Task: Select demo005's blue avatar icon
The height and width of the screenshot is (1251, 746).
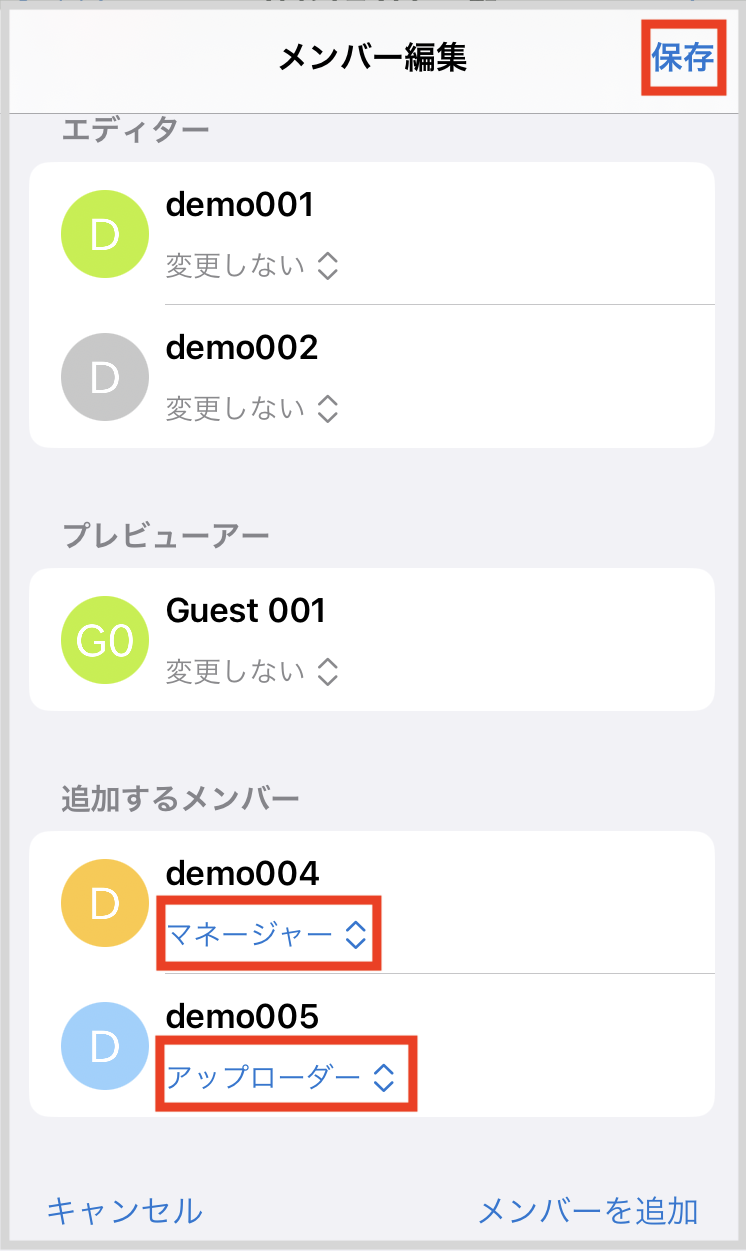Action: (104, 1046)
